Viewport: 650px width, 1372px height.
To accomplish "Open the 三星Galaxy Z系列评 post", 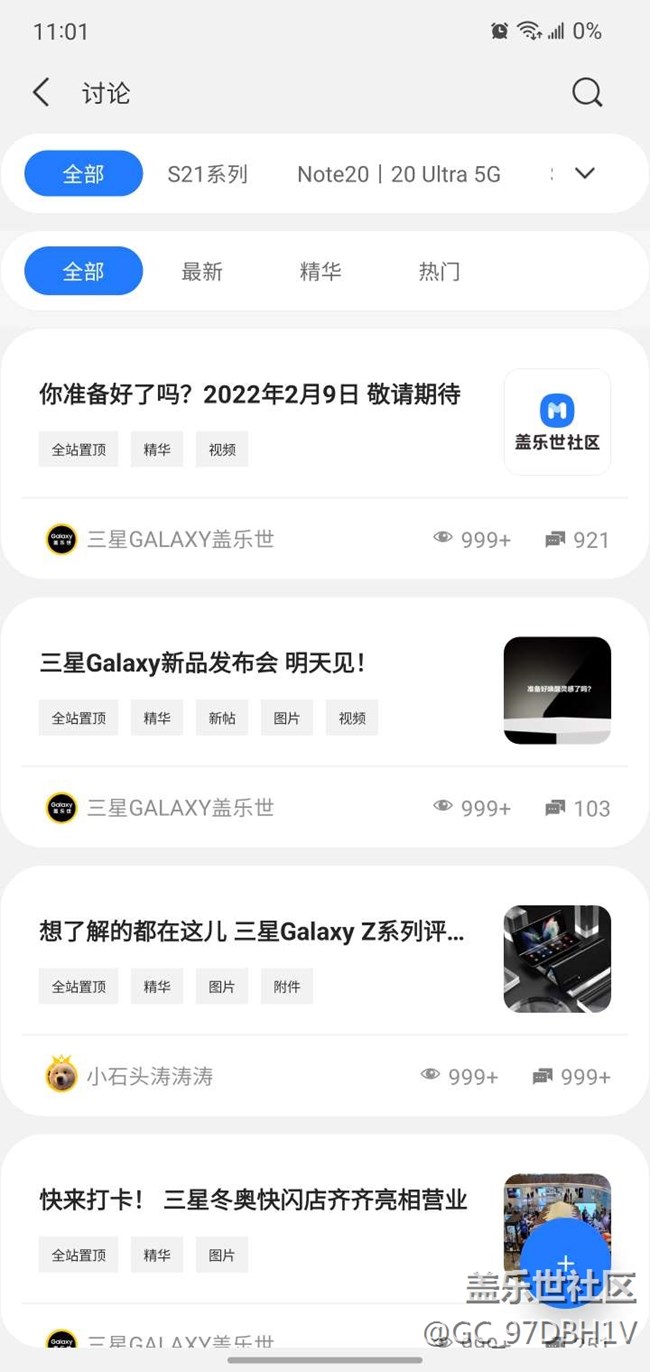I will tap(252, 932).
